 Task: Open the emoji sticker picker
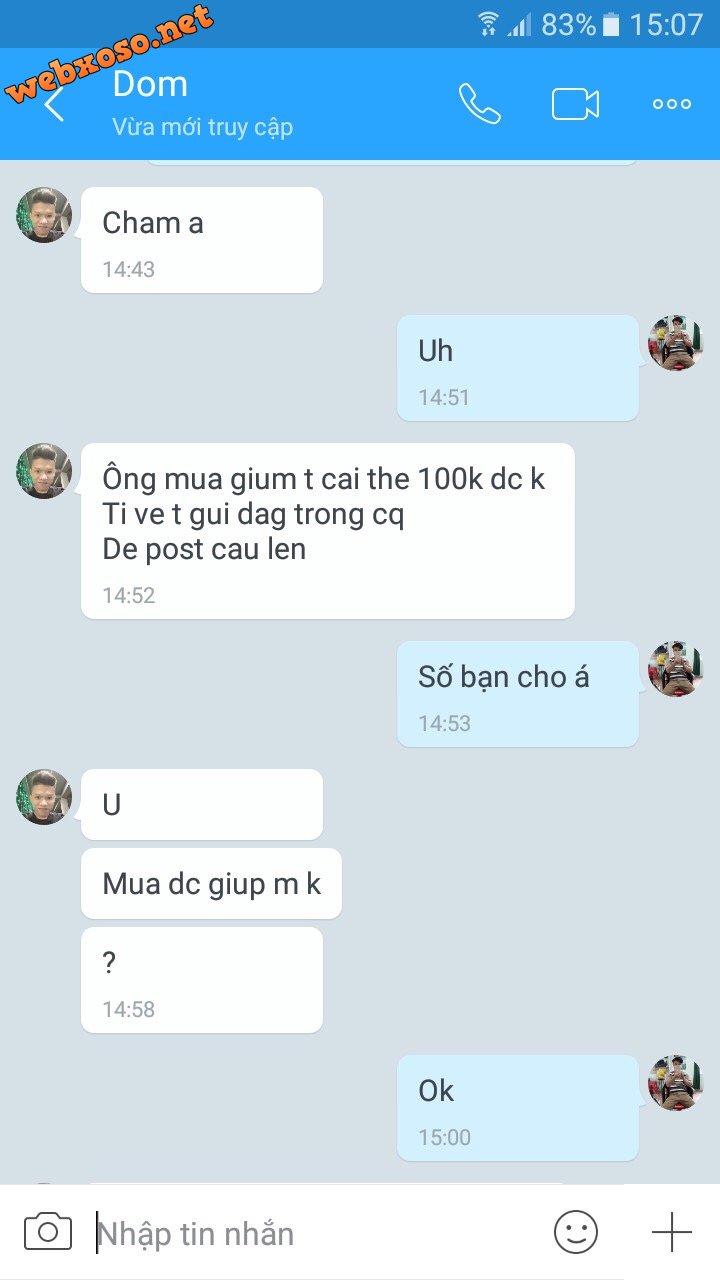pos(576,1232)
